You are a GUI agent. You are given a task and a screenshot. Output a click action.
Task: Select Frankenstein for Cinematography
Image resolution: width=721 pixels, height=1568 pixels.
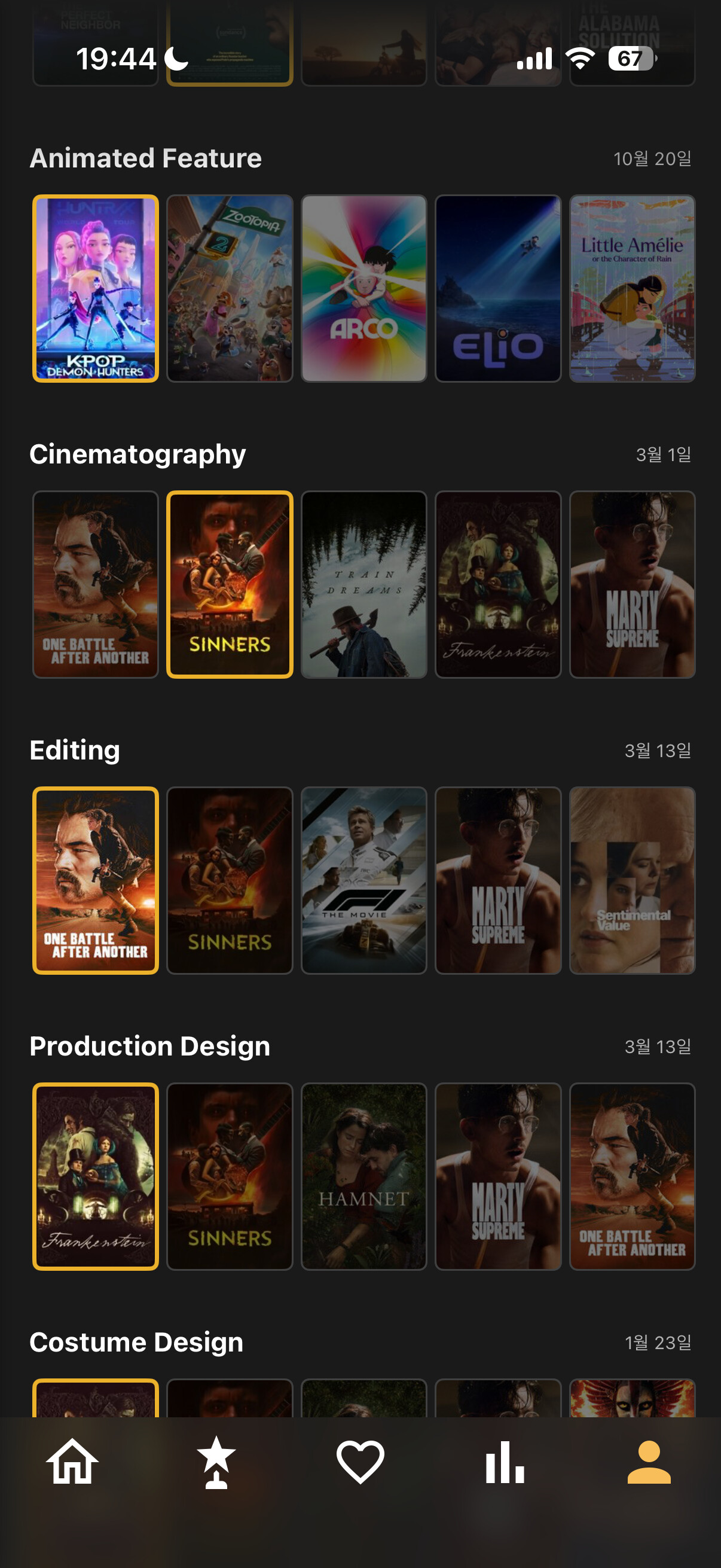(x=497, y=584)
